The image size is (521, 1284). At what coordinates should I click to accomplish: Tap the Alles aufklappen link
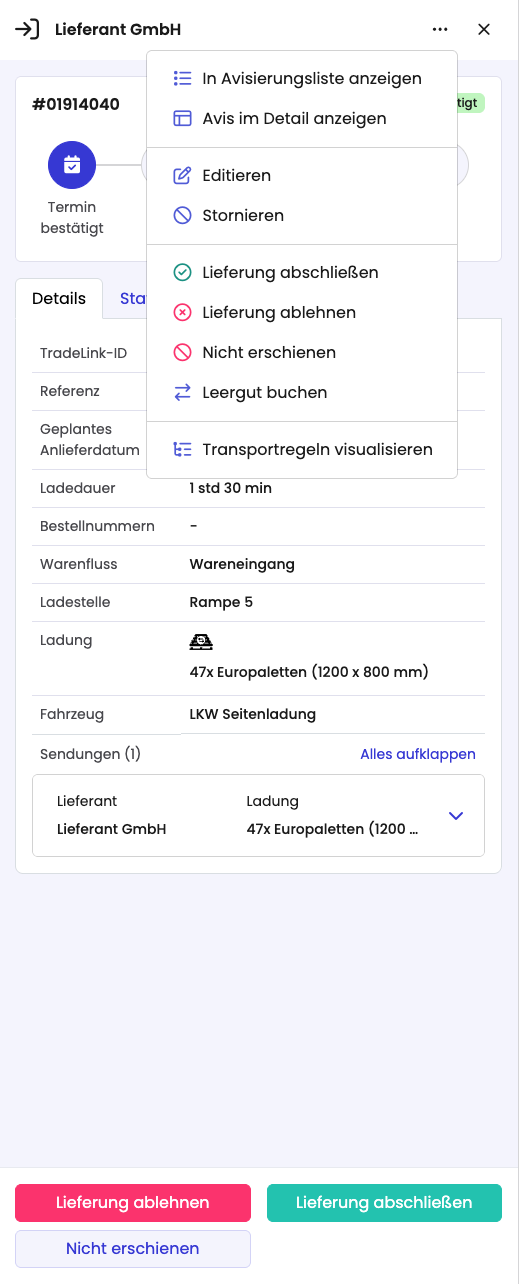[x=418, y=754]
